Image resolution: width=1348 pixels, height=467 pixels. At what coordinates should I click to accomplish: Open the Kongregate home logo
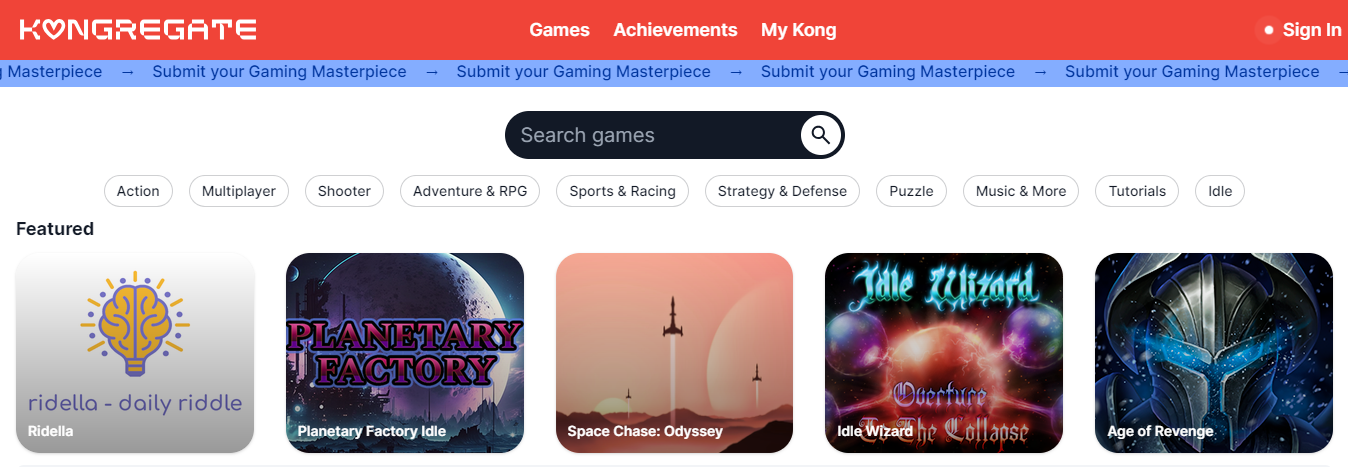(138, 30)
